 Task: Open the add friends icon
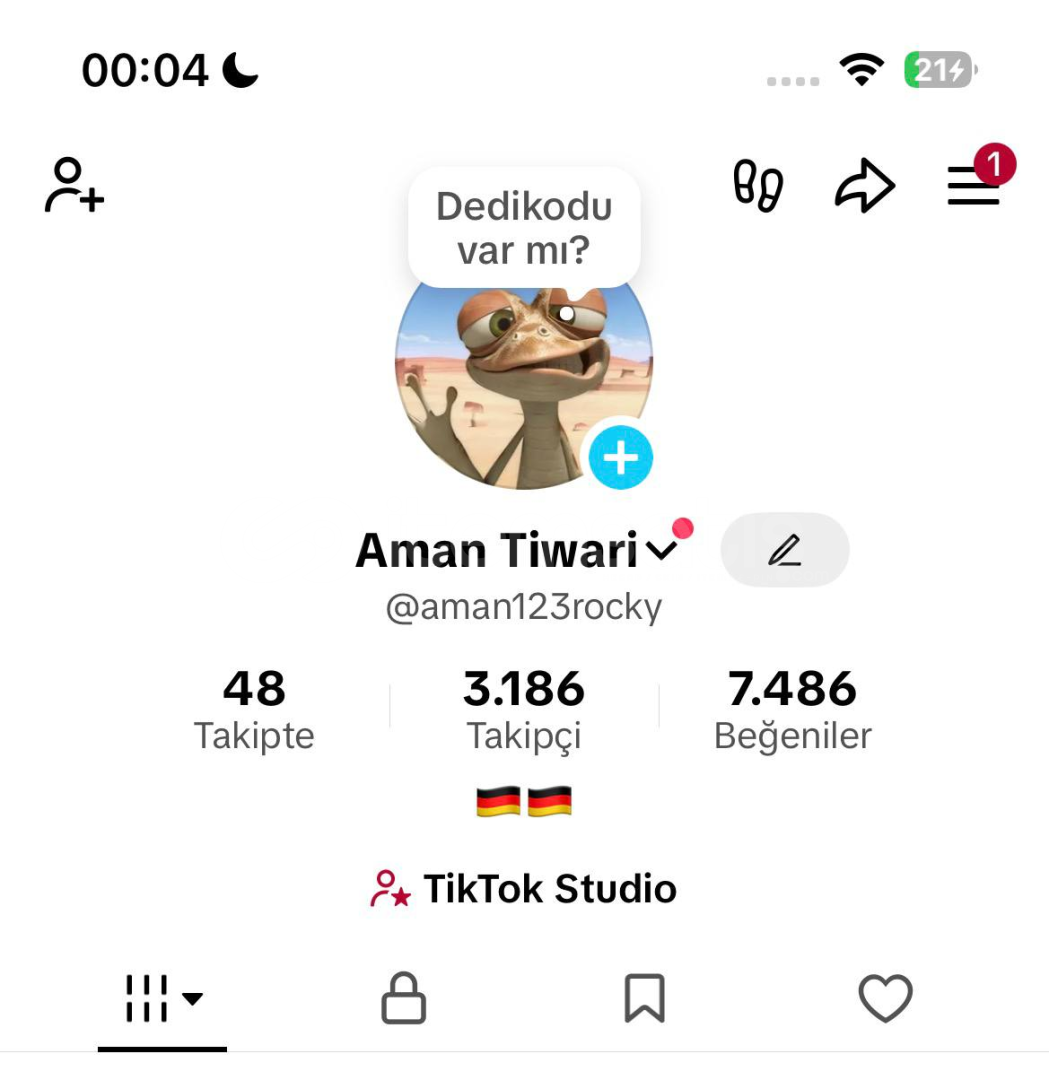[75, 185]
